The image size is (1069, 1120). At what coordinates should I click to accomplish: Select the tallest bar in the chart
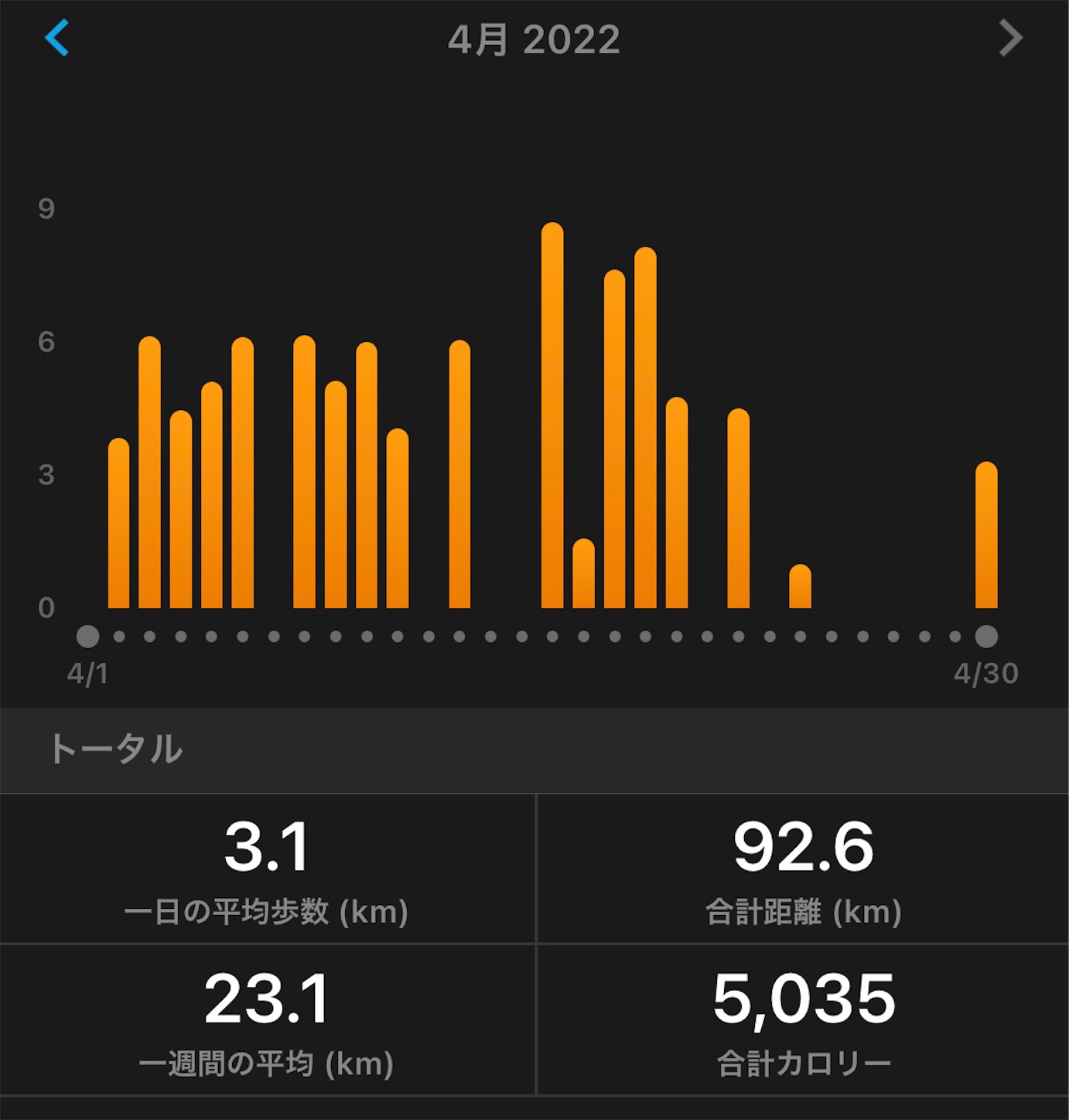point(552,415)
